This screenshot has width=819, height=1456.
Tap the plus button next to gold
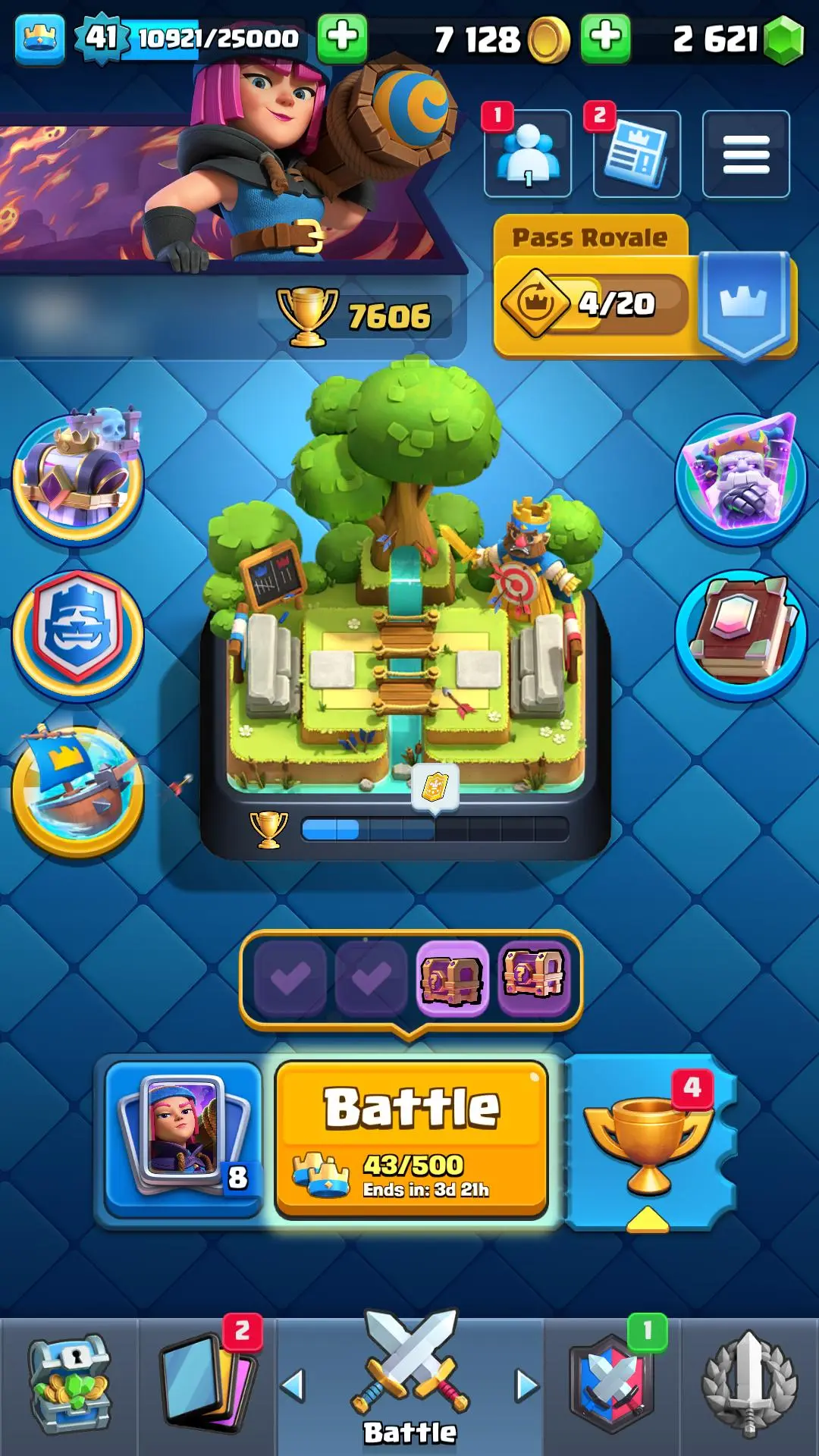coord(605,37)
